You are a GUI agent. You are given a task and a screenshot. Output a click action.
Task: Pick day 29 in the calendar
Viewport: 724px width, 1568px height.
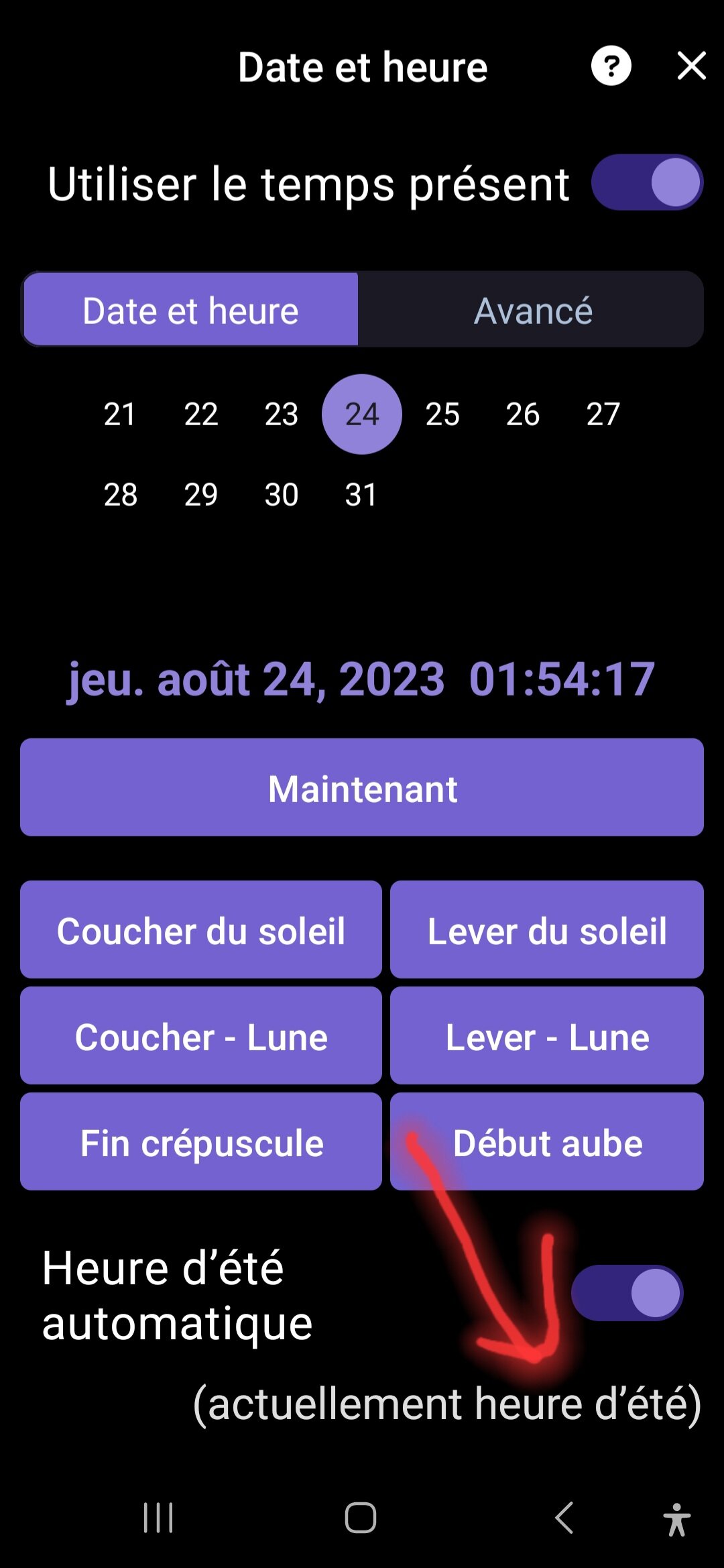[x=200, y=495]
